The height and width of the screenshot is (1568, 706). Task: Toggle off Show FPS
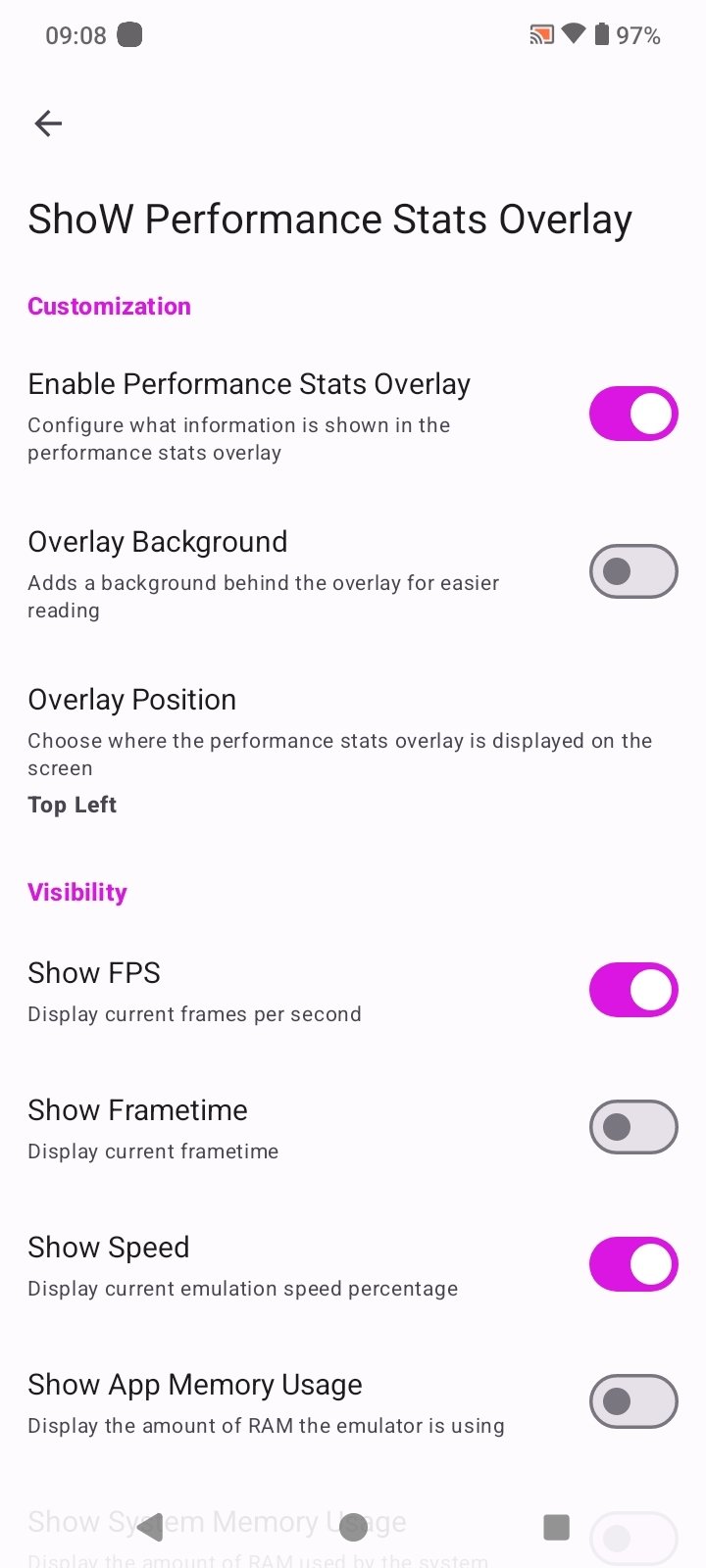point(632,990)
